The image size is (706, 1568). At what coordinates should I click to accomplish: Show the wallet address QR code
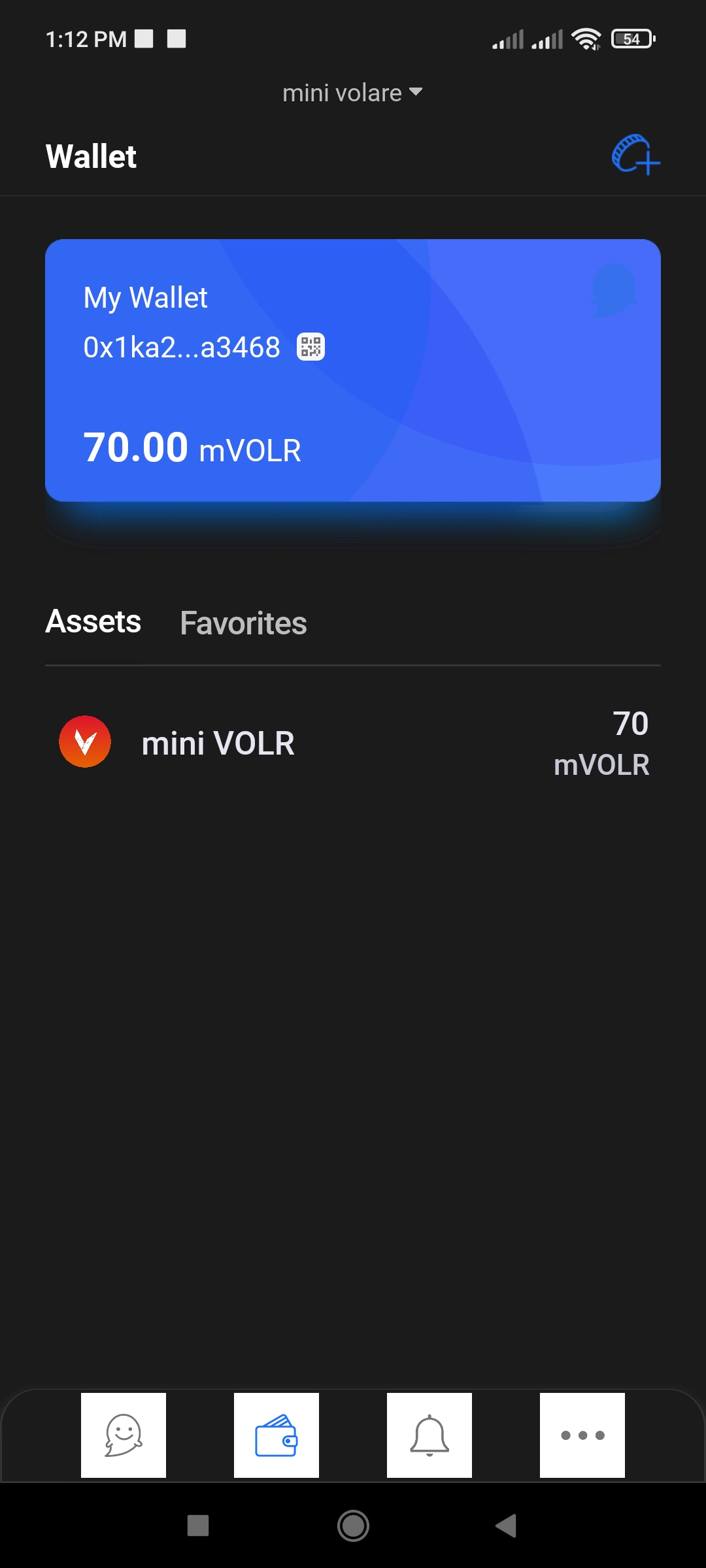311,347
